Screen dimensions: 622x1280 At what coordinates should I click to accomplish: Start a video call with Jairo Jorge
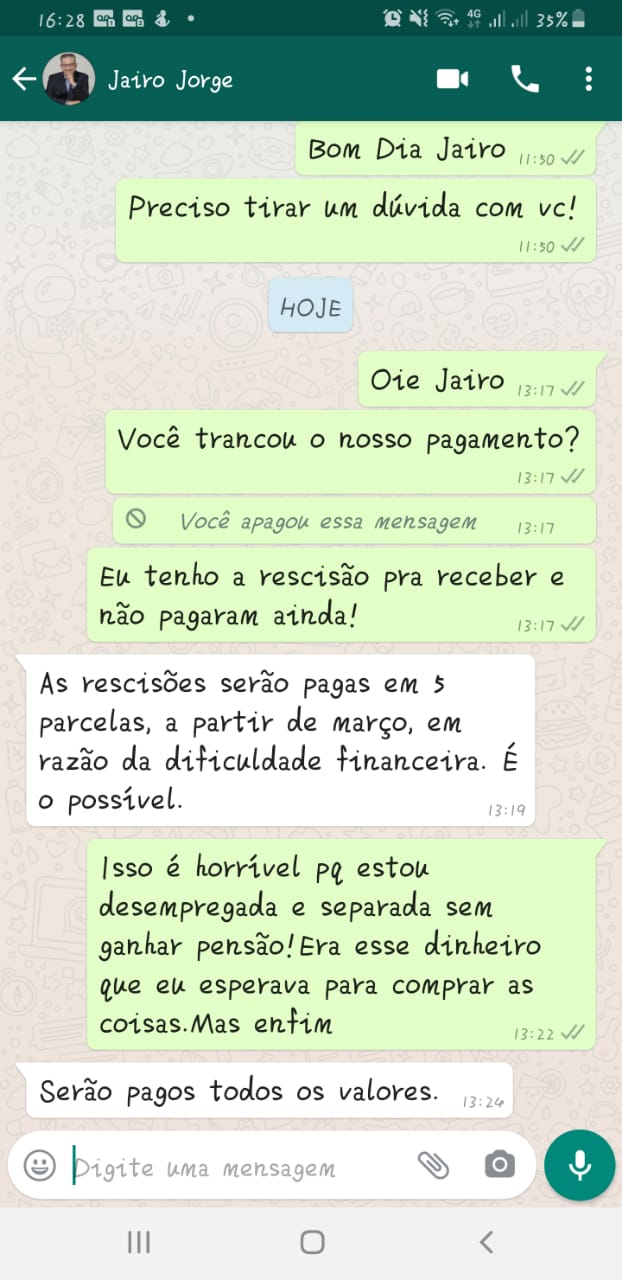click(452, 79)
